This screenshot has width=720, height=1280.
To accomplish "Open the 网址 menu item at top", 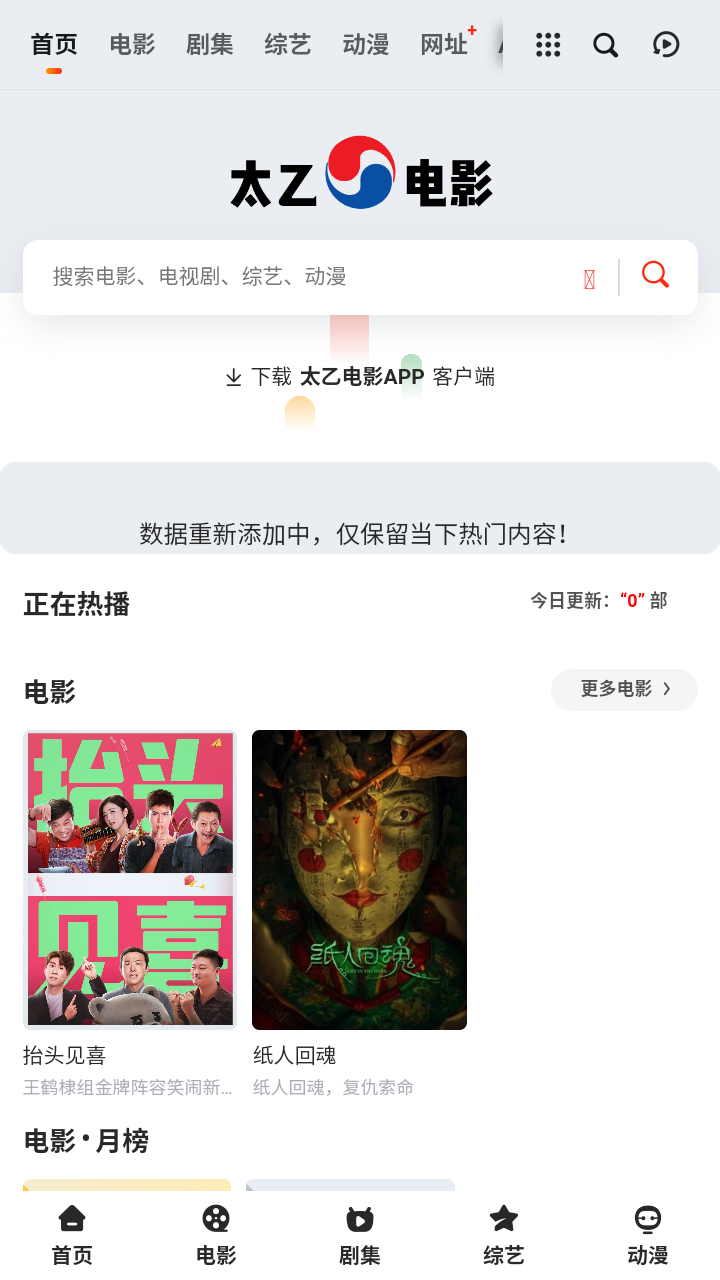I will tap(443, 45).
